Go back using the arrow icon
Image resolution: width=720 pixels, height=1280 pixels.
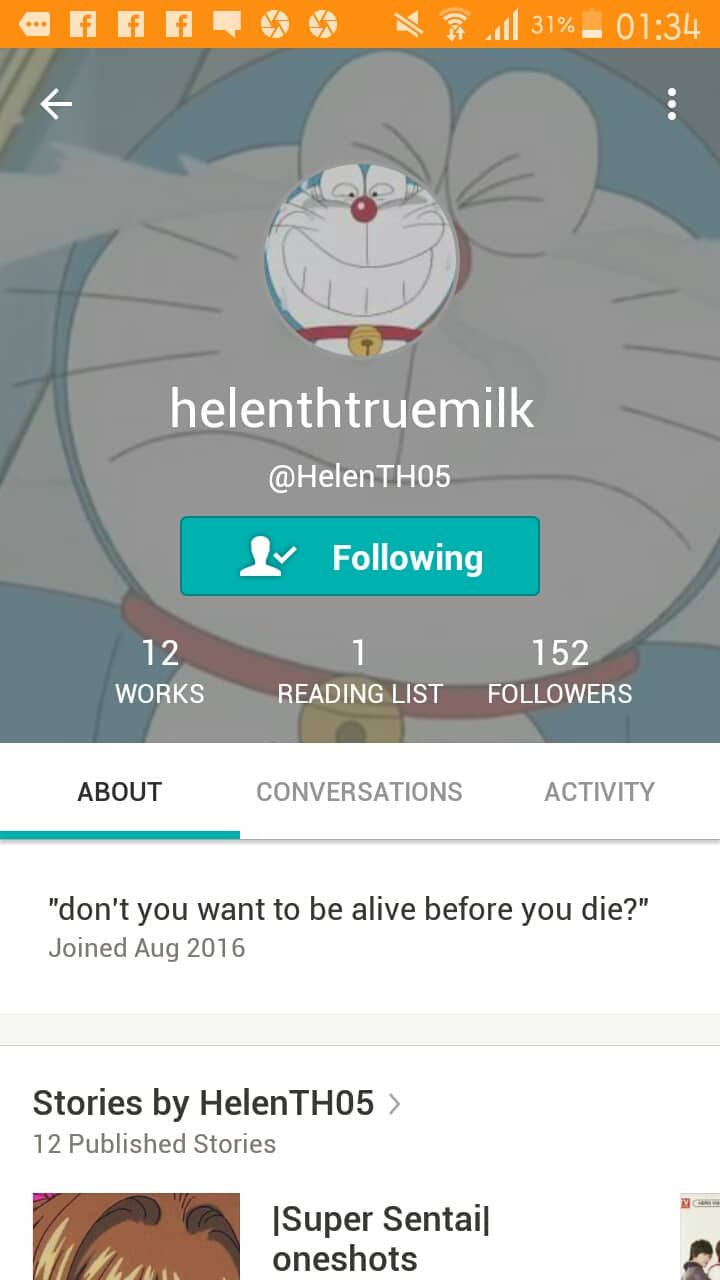click(56, 104)
